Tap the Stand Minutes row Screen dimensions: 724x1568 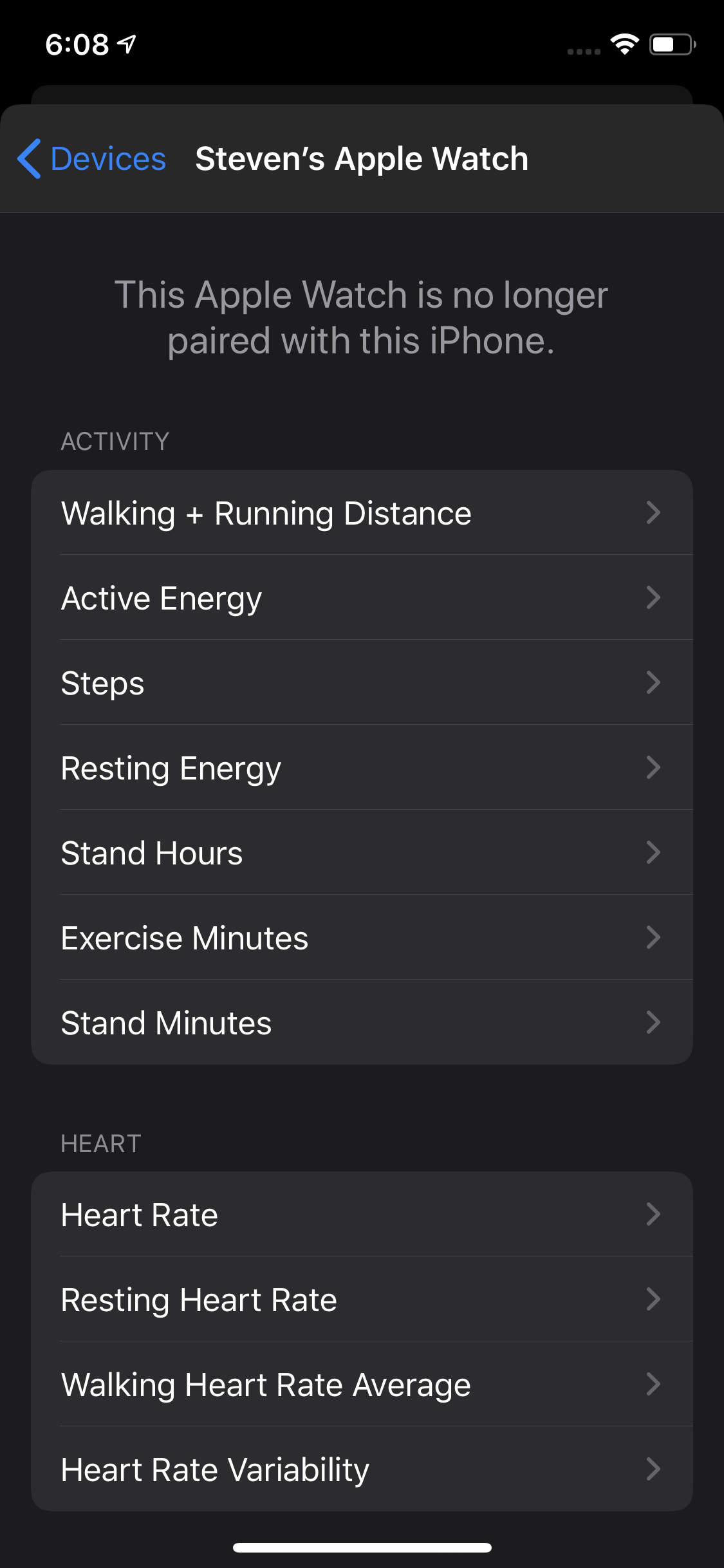(x=362, y=1023)
